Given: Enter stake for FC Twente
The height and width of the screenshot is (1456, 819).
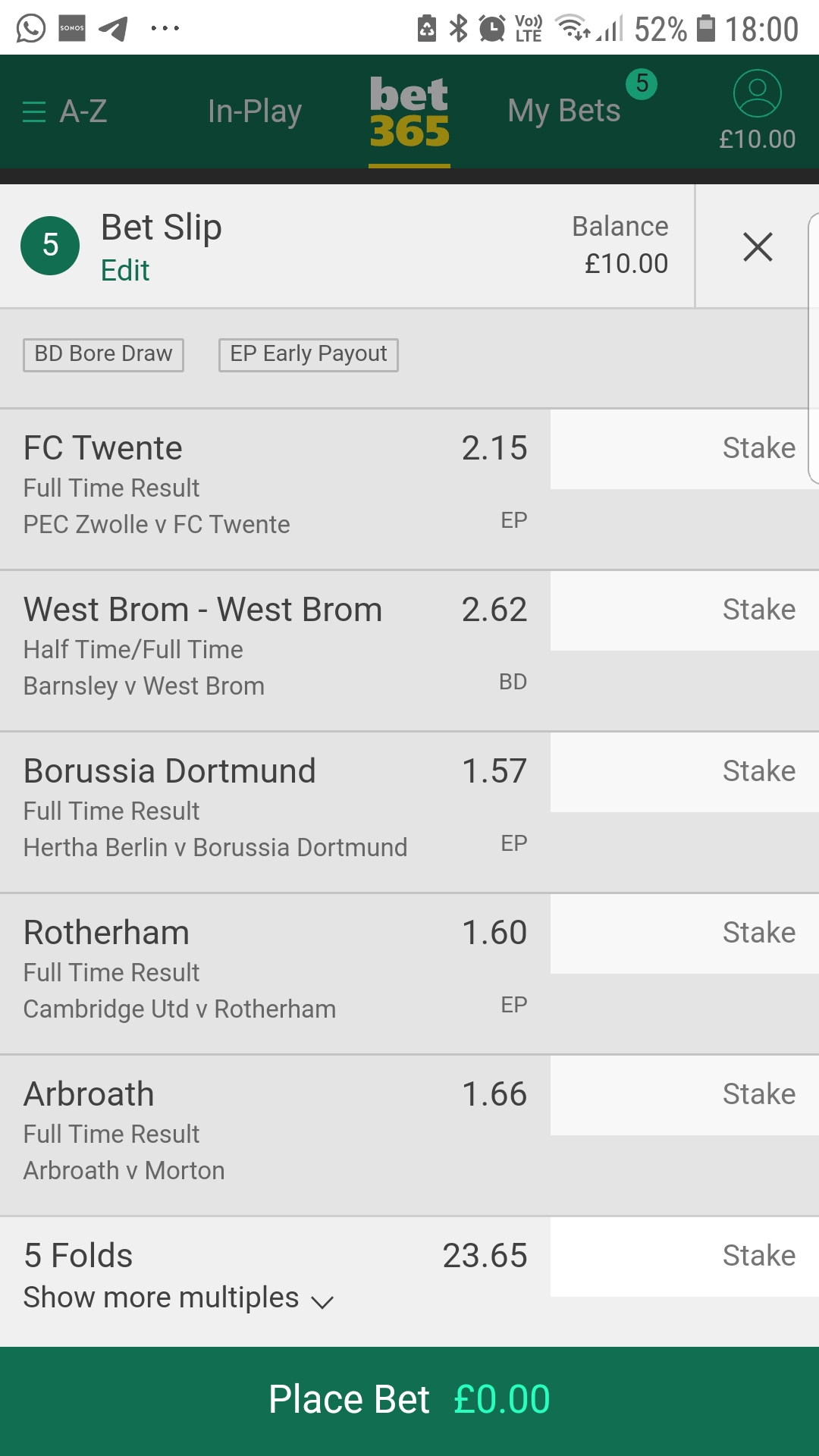Looking at the screenshot, I should (682, 448).
